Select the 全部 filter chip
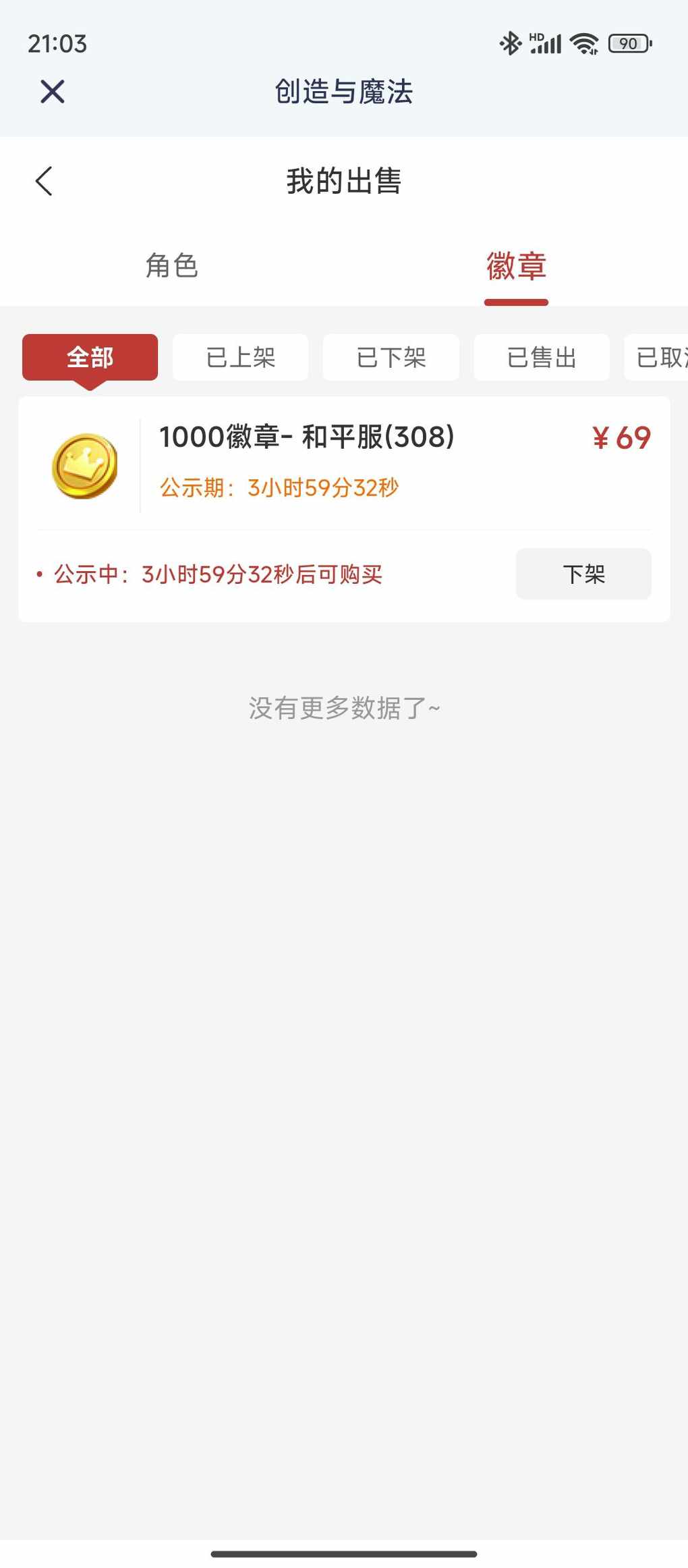The width and height of the screenshot is (688, 1568). [x=90, y=357]
